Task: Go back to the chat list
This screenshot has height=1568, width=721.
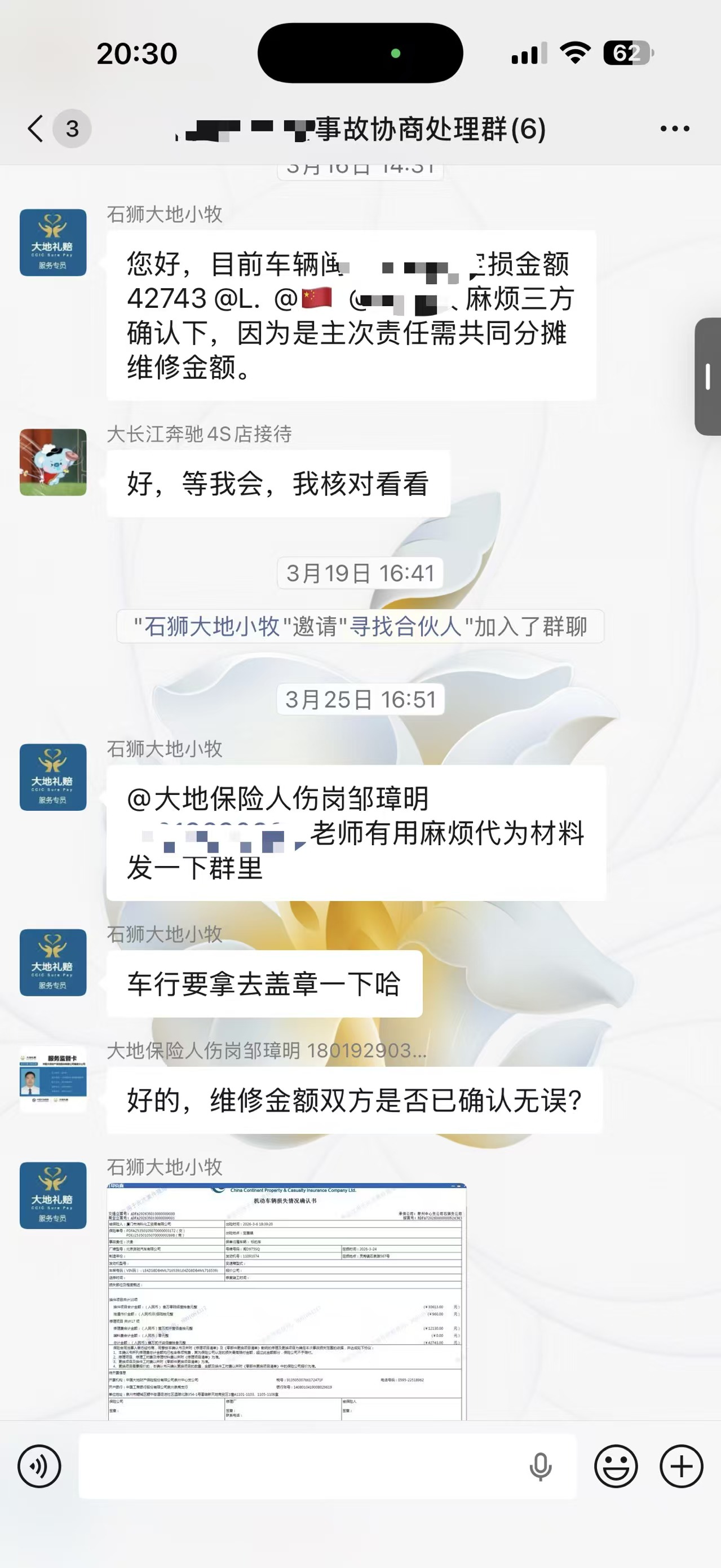Action: click(x=37, y=129)
